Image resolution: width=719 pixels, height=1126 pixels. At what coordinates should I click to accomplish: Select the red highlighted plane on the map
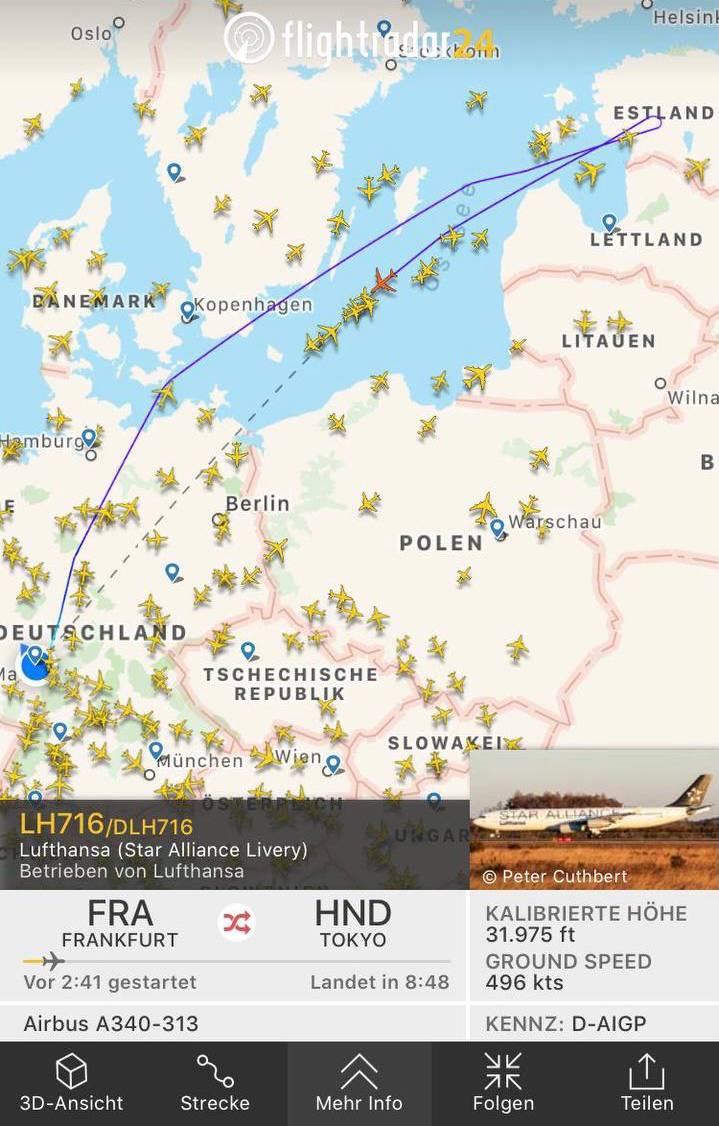click(x=382, y=280)
